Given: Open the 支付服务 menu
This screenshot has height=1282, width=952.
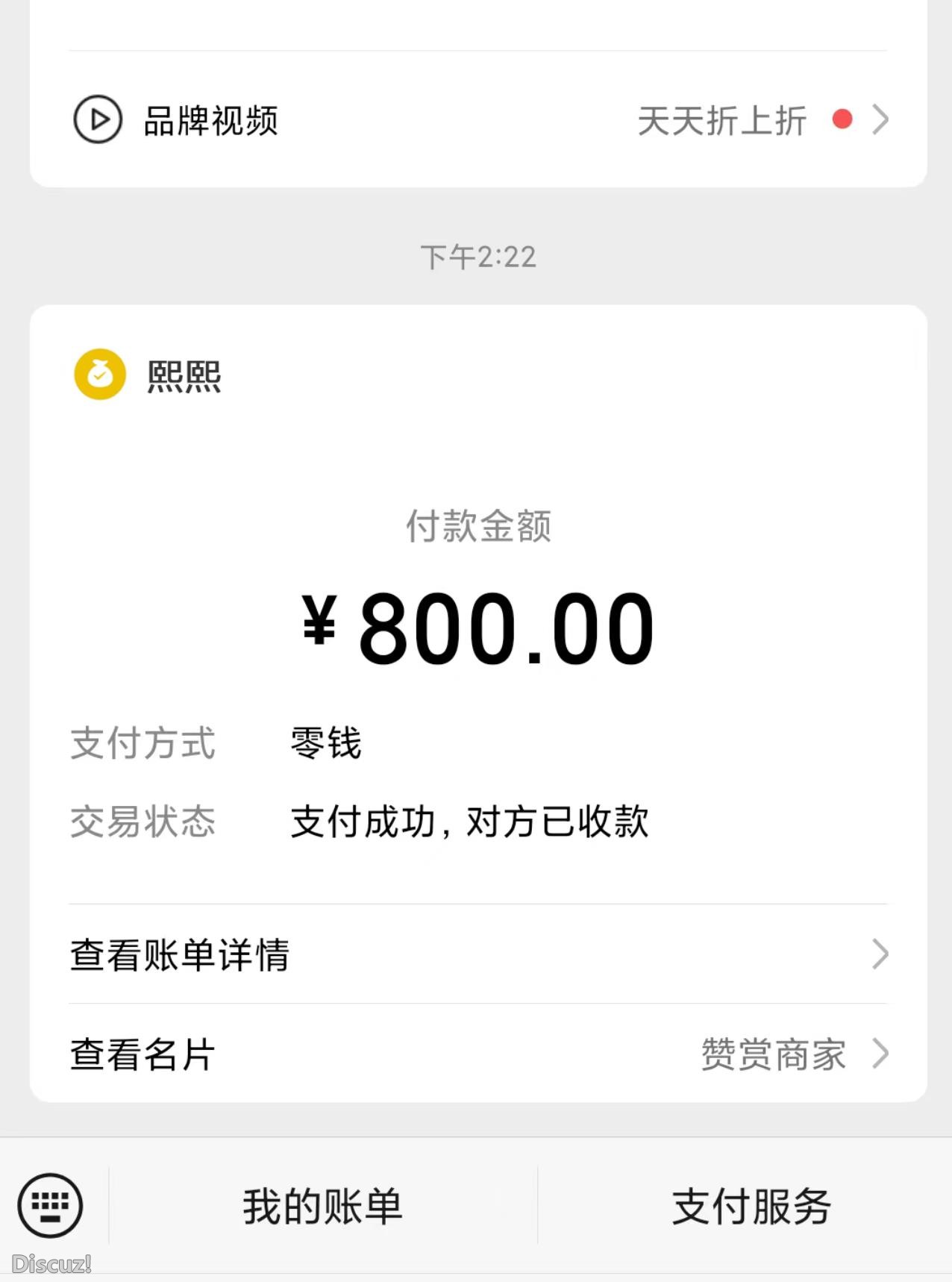Looking at the screenshot, I should pos(751,1206).
